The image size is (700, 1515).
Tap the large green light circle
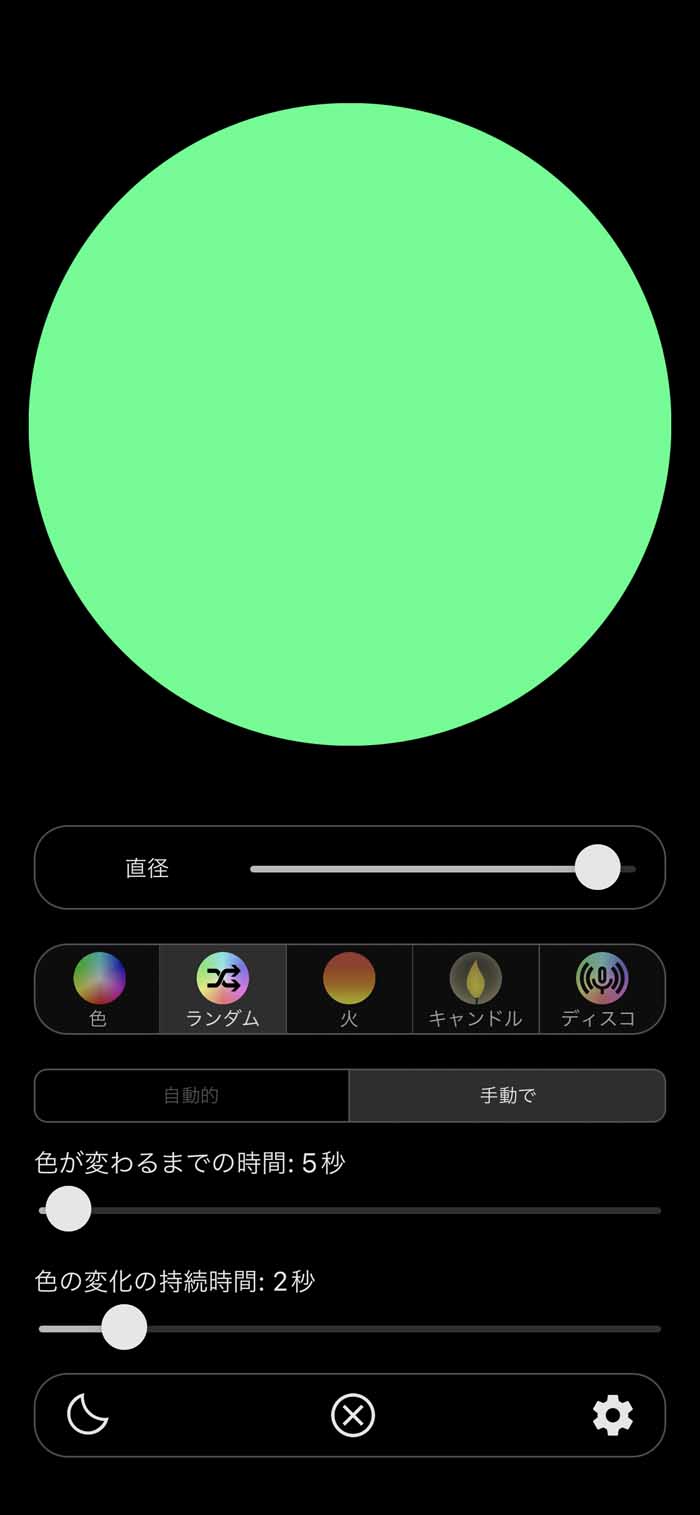tap(350, 424)
